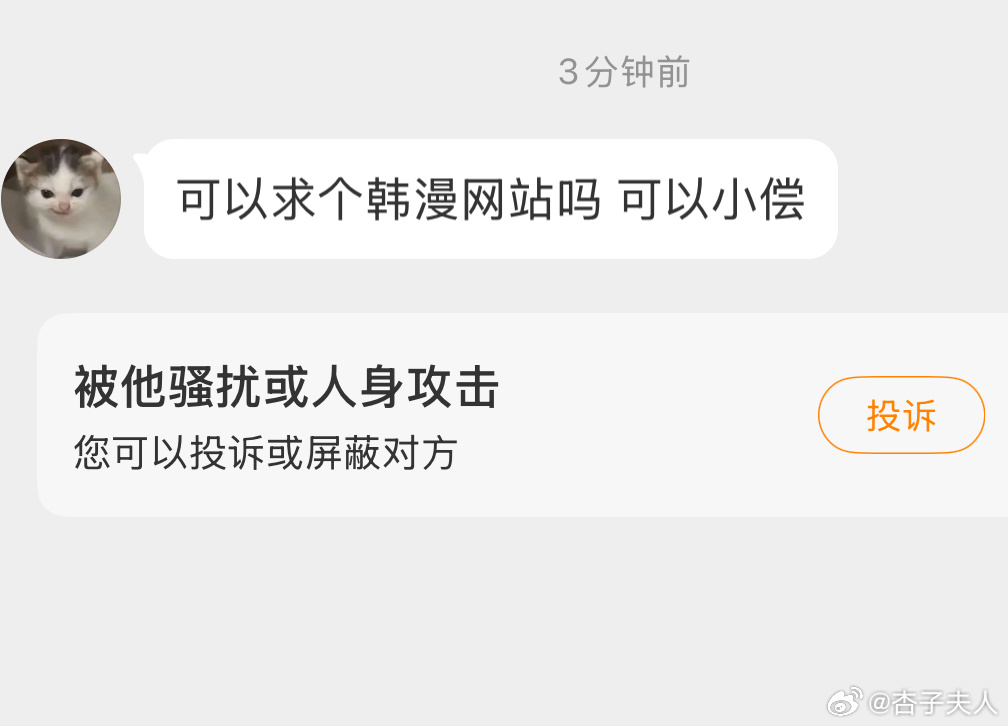Viewport: 1008px width, 726px height.
Task: Open the cat avatar's profile
Action: click(x=61, y=199)
